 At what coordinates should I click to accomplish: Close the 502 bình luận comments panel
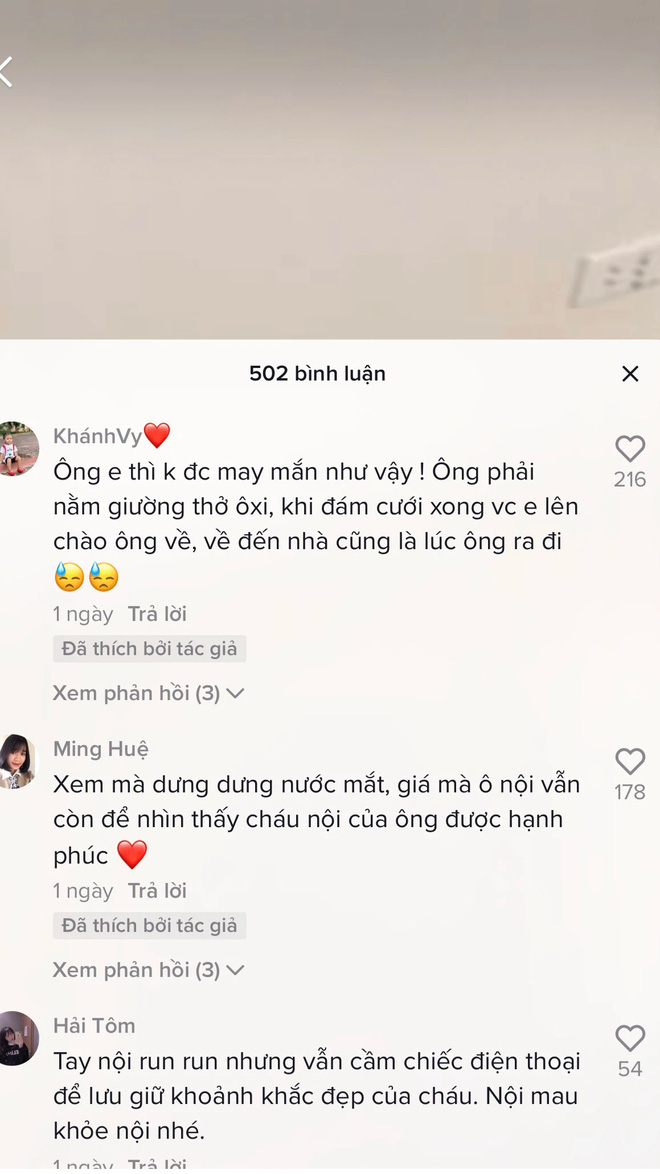tap(630, 374)
